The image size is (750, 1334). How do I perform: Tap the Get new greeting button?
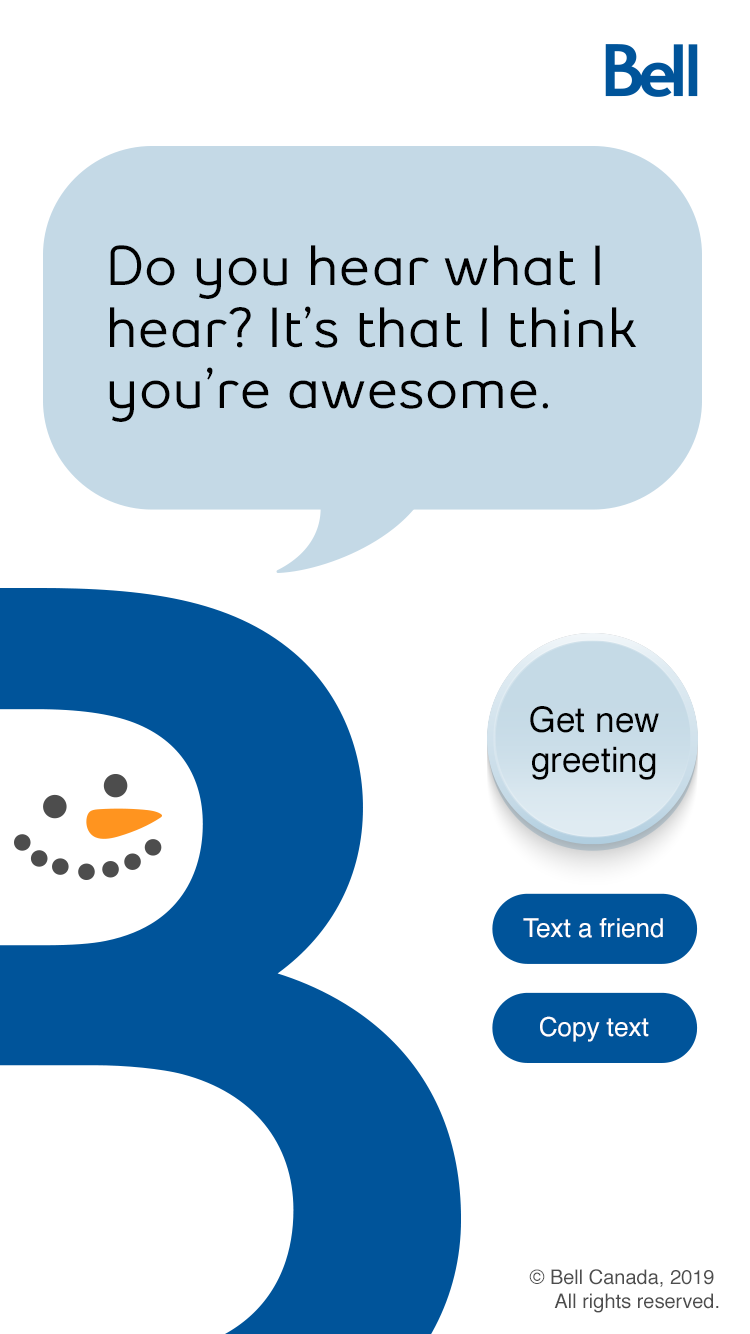tap(593, 740)
